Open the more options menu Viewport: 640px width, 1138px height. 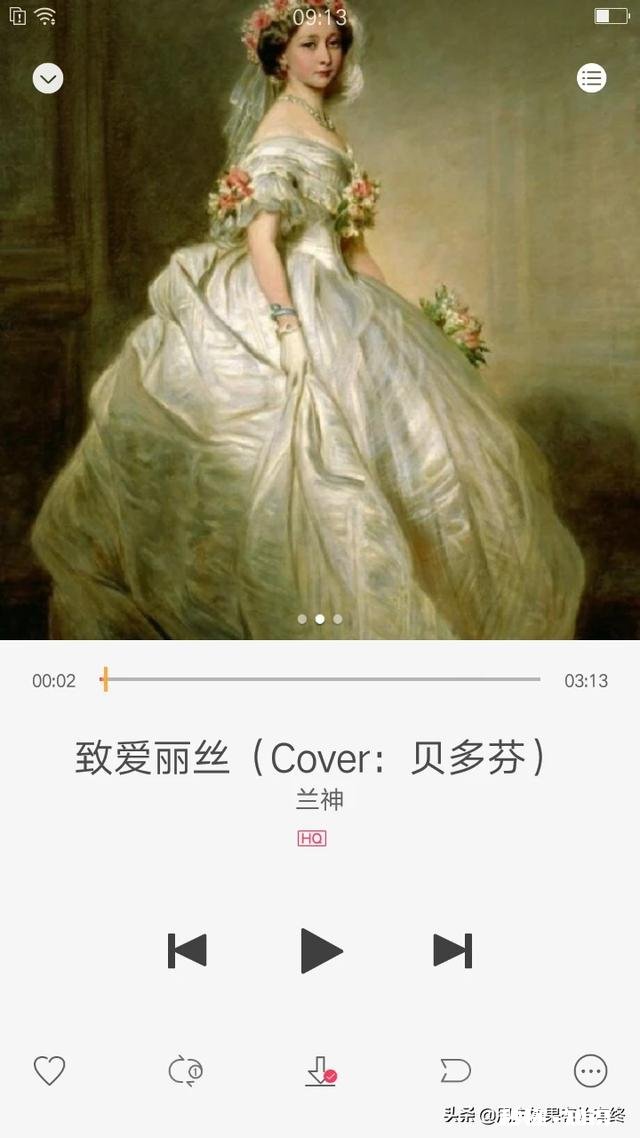click(590, 1071)
